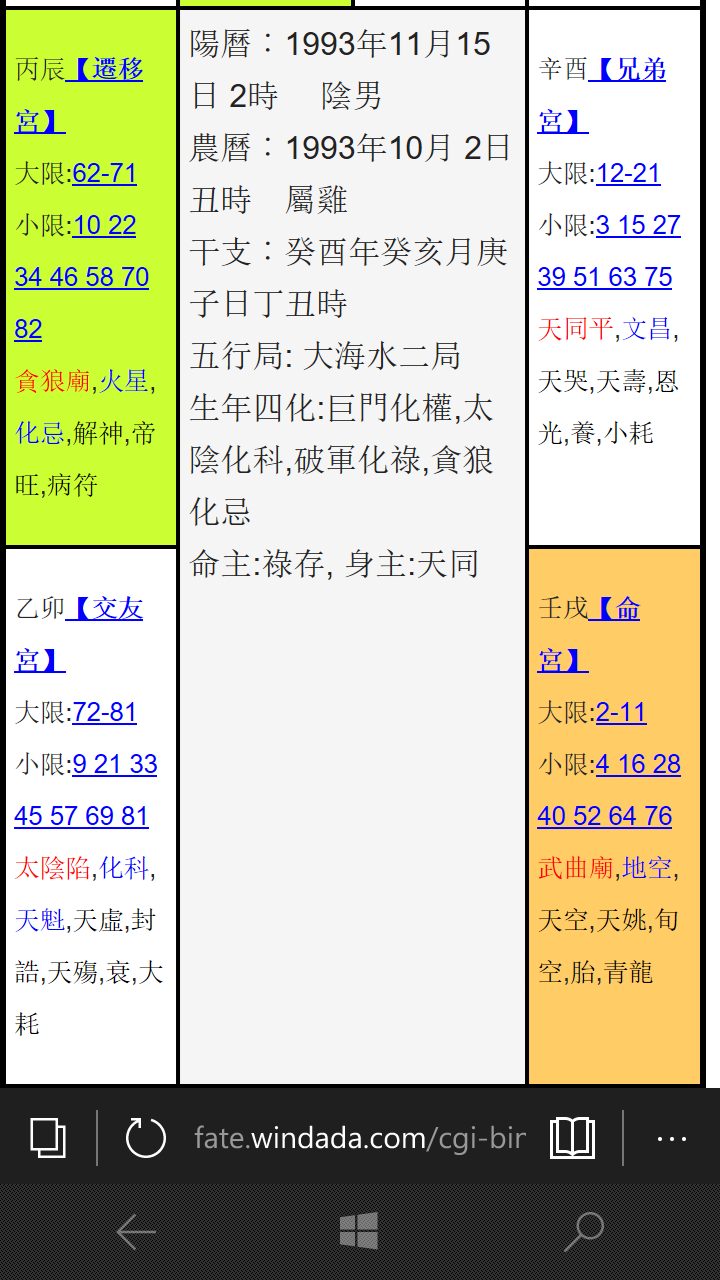720x1280 pixels.
Task: Open the 大限 62-71 link
Action: (104, 174)
